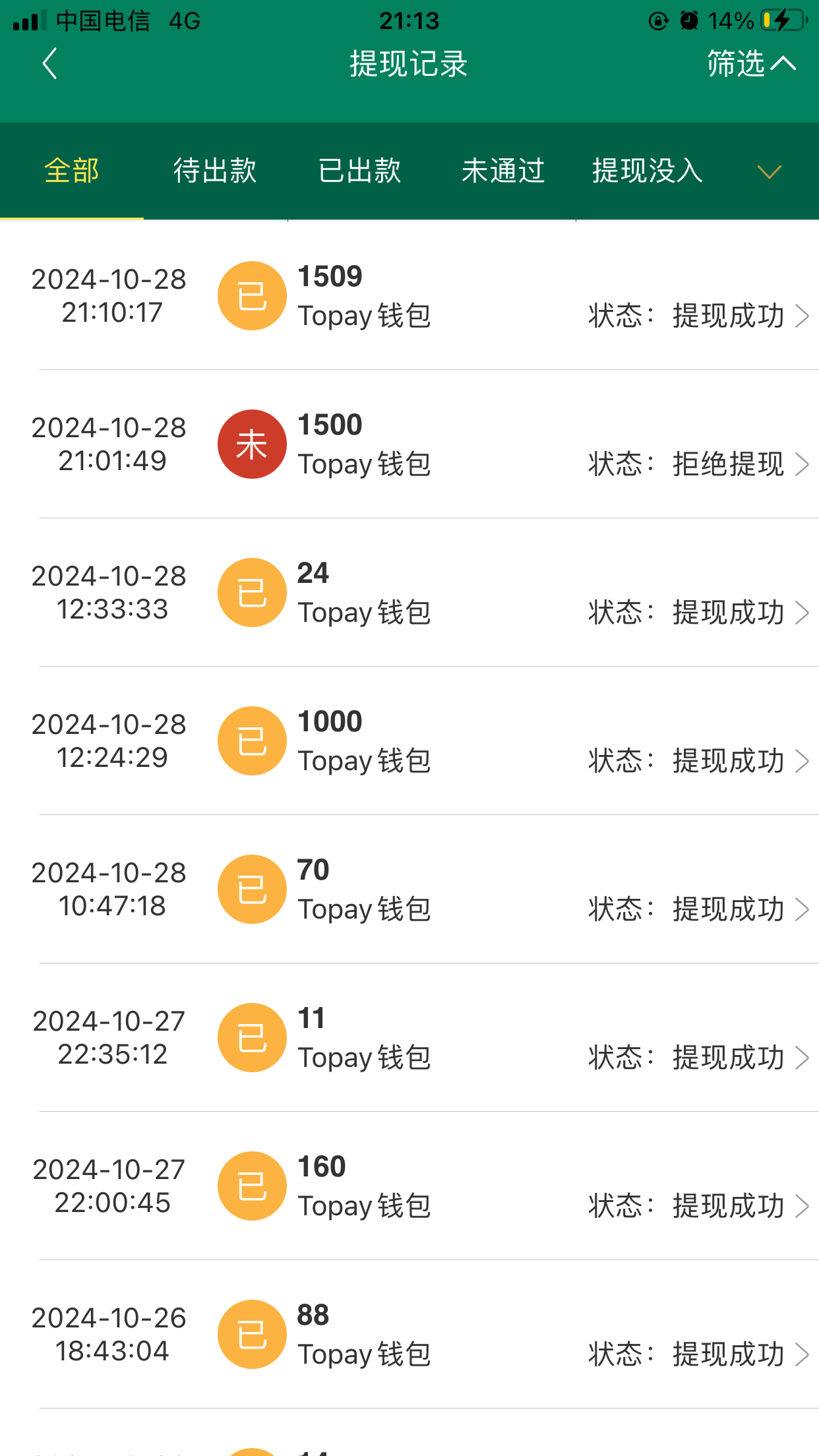Open the 1509 withdrawal record

(x=422, y=296)
